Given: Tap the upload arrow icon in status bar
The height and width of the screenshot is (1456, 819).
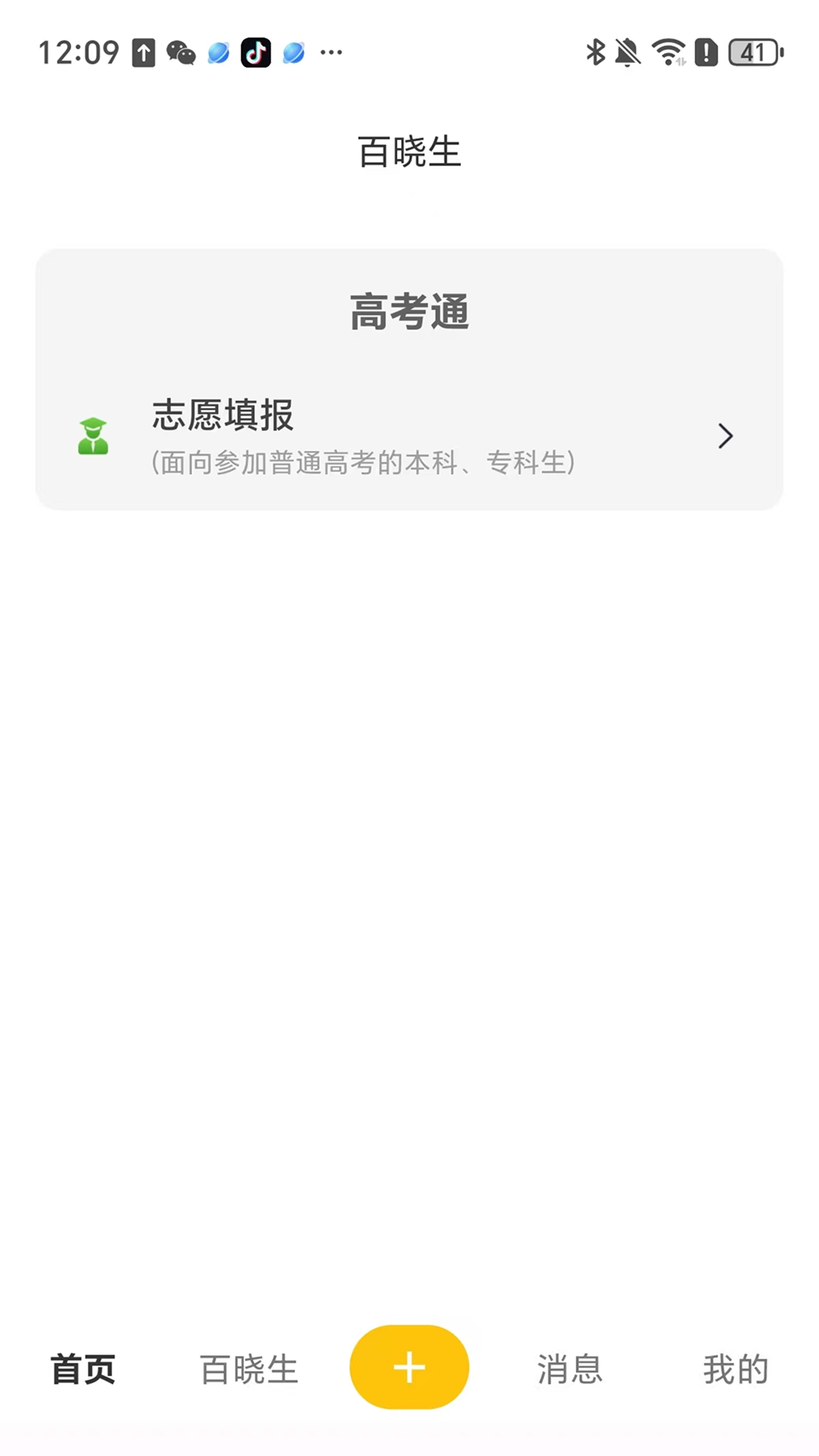Looking at the screenshot, I should tap(143, 52).
